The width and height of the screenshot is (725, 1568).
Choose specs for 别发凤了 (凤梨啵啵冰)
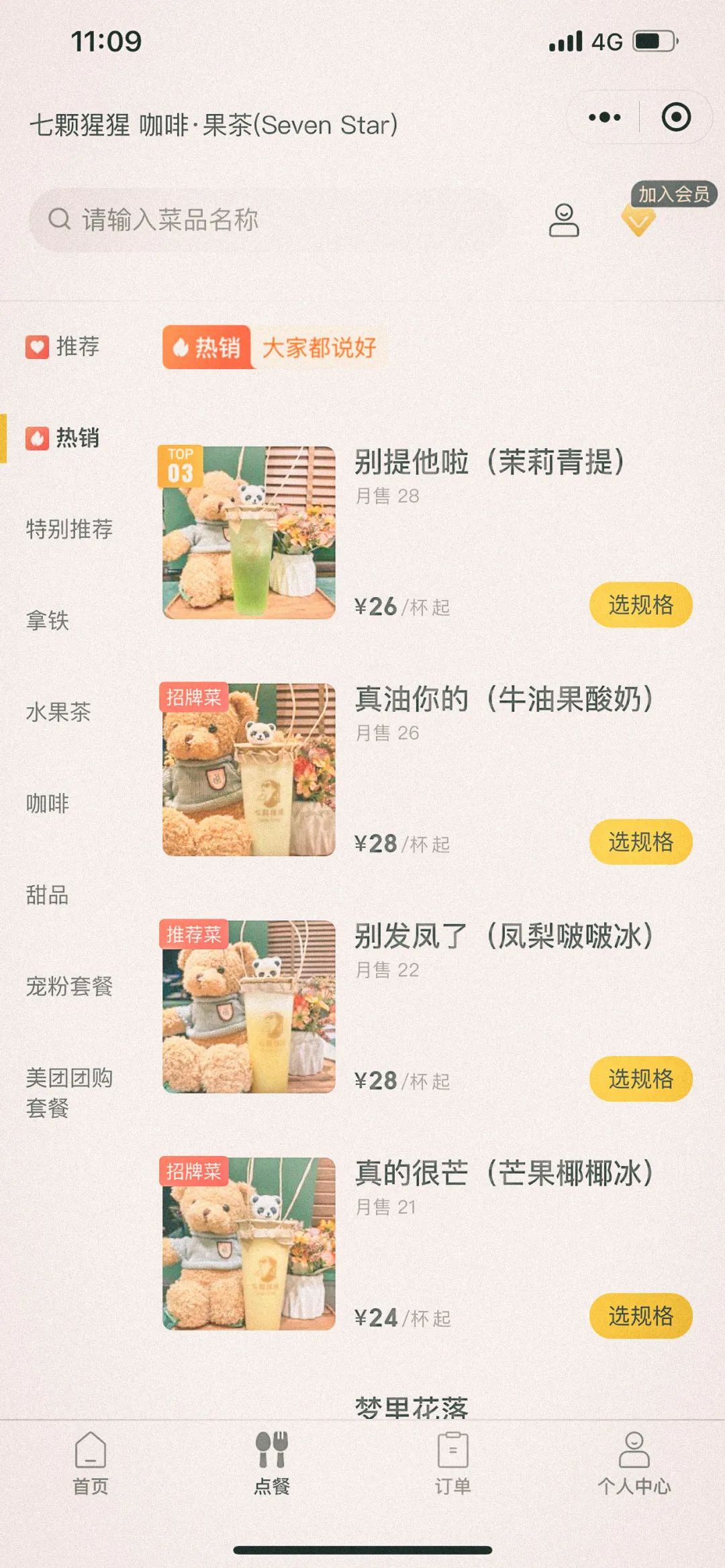coord(640,1079)
